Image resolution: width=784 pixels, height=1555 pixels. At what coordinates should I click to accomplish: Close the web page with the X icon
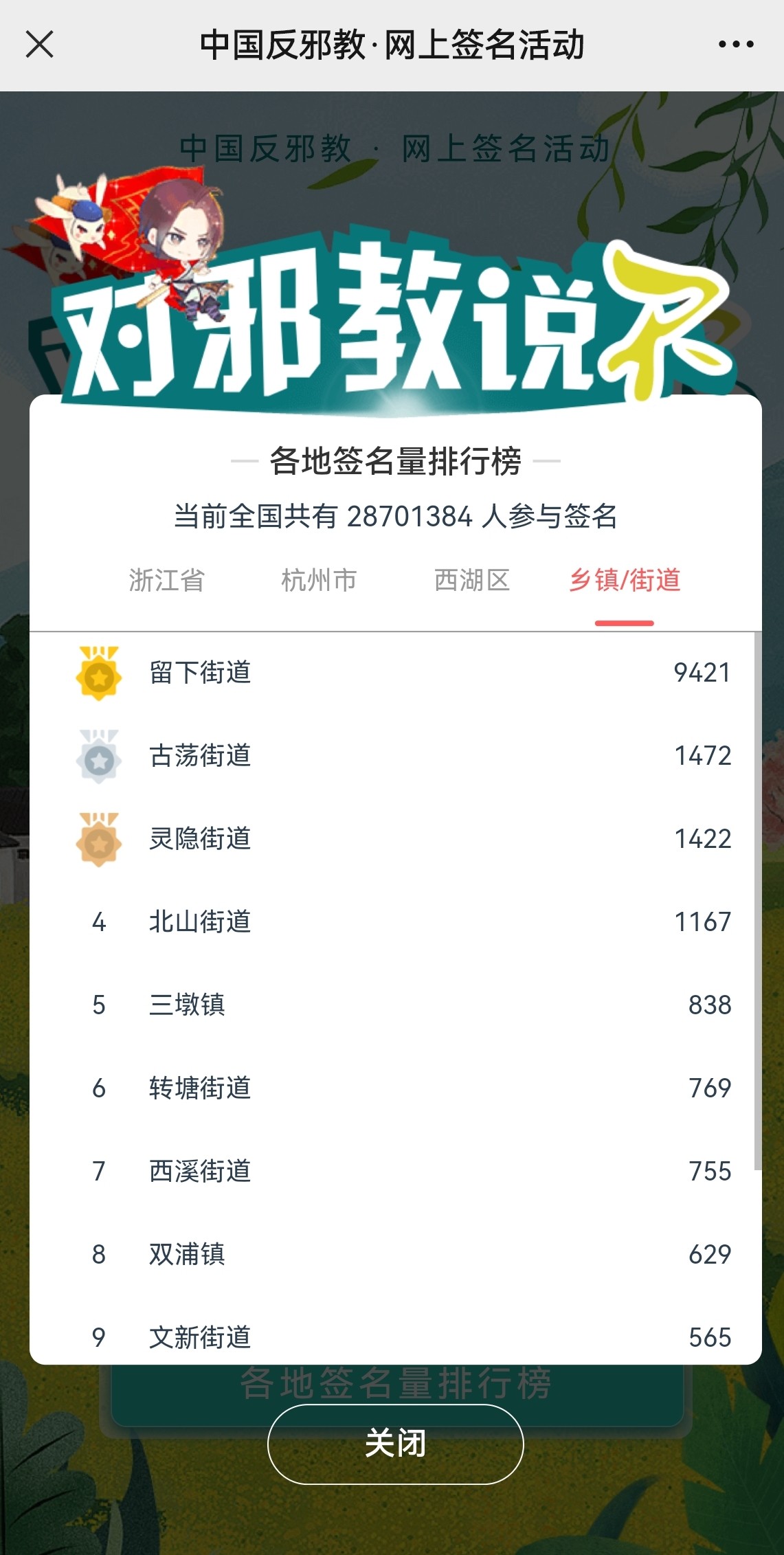[39, 45]
